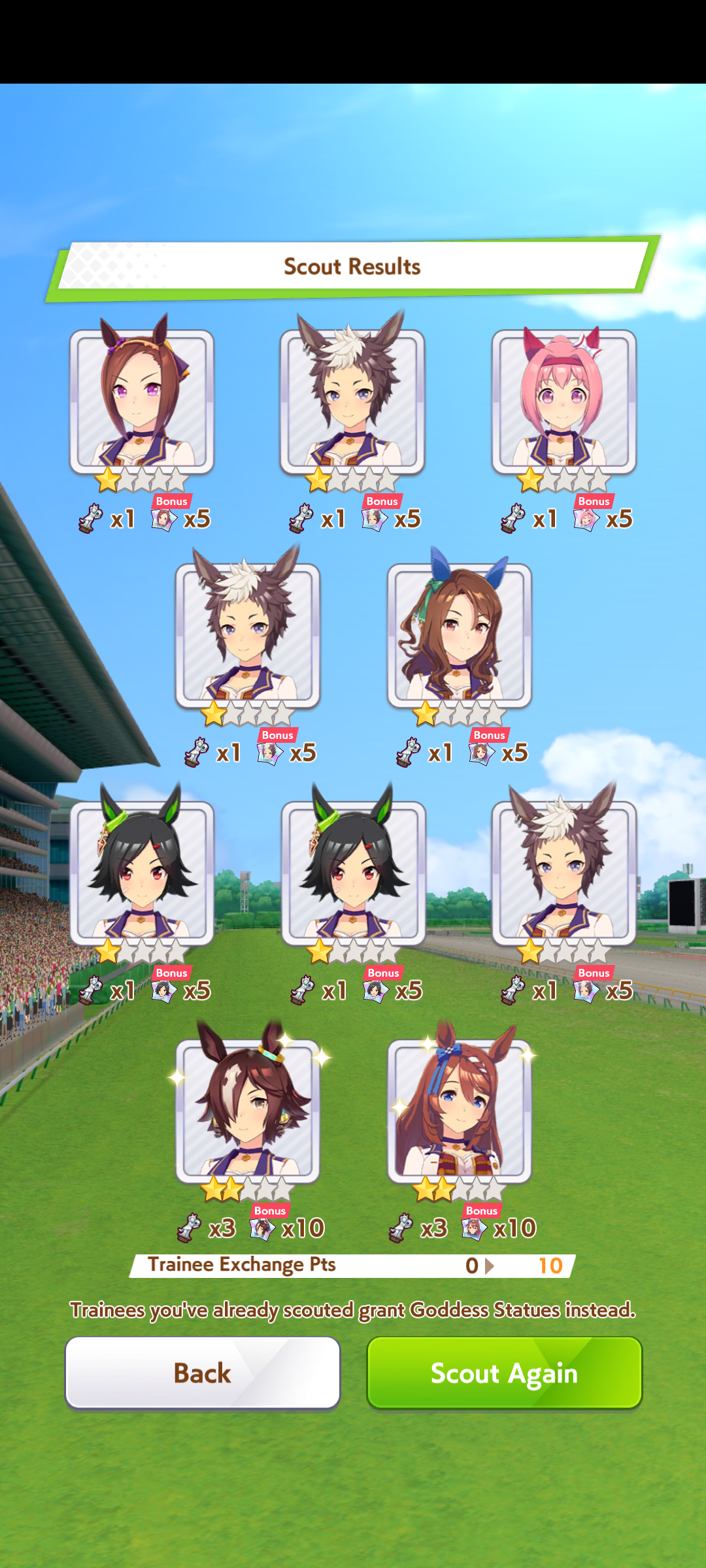Open the two-star blue ribbon trainee card

pyautogui.click(x=459, y=1111)
